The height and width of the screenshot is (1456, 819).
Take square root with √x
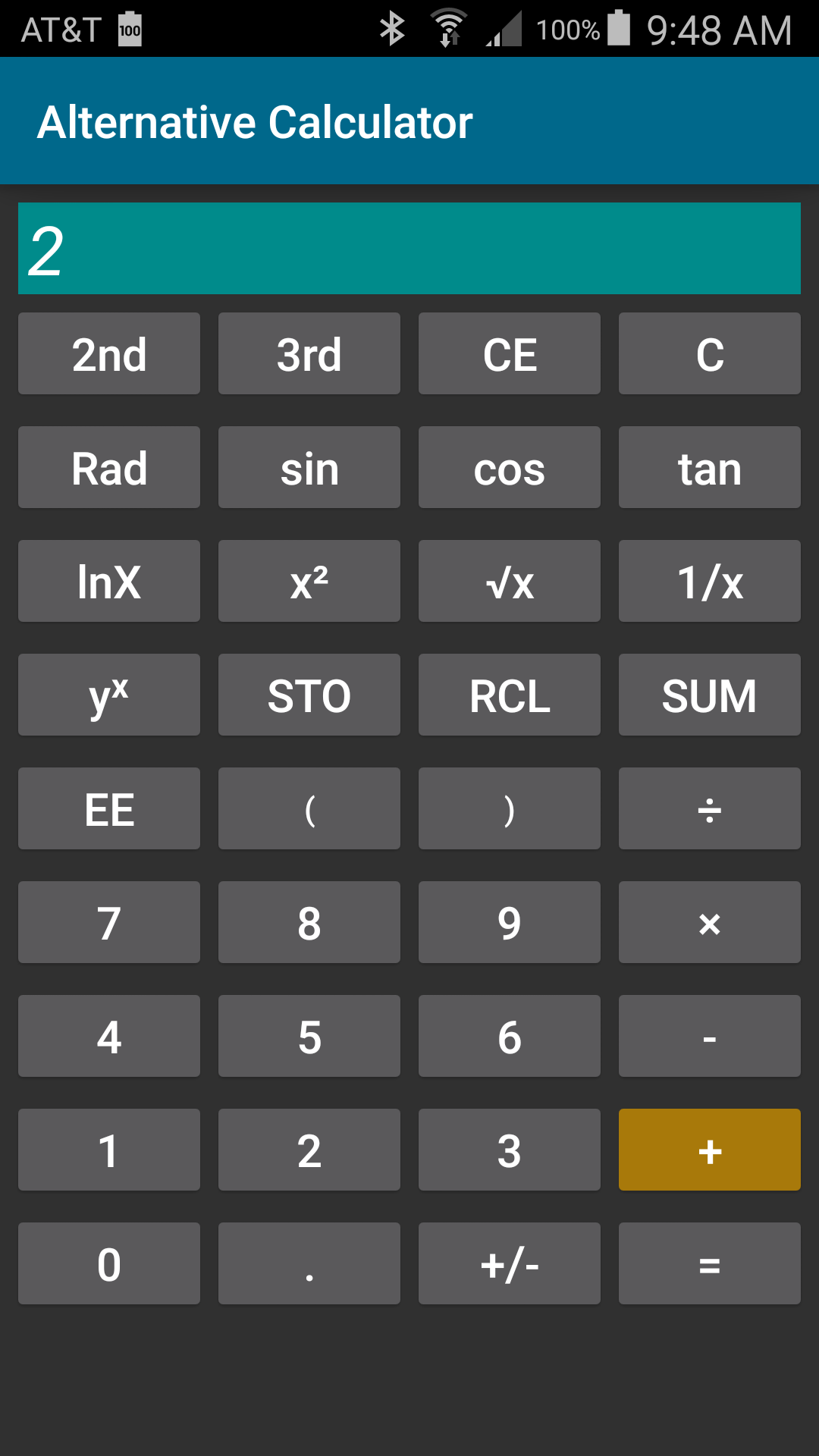pos(510,581)
